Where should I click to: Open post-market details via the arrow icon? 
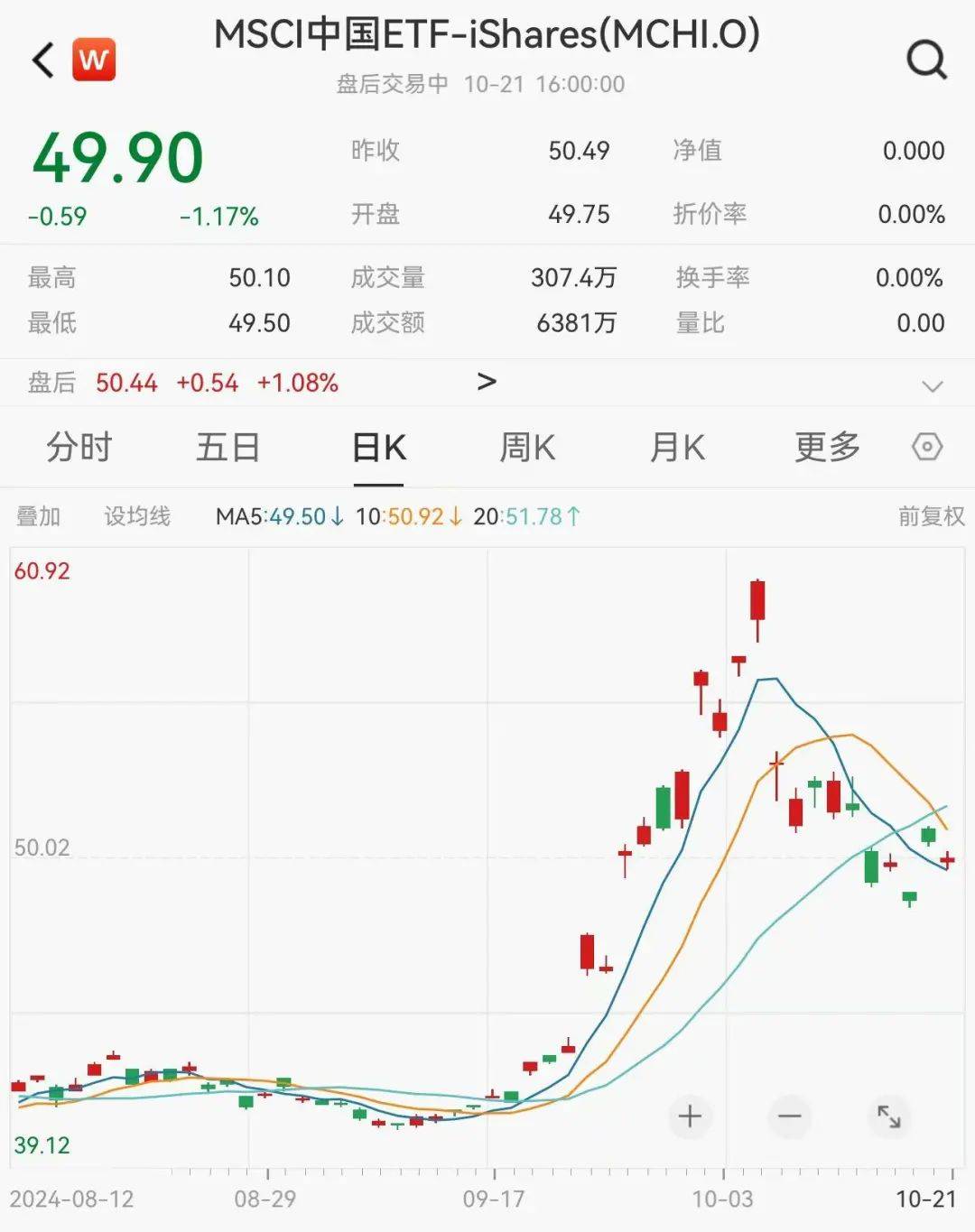[x=487, y=382]
